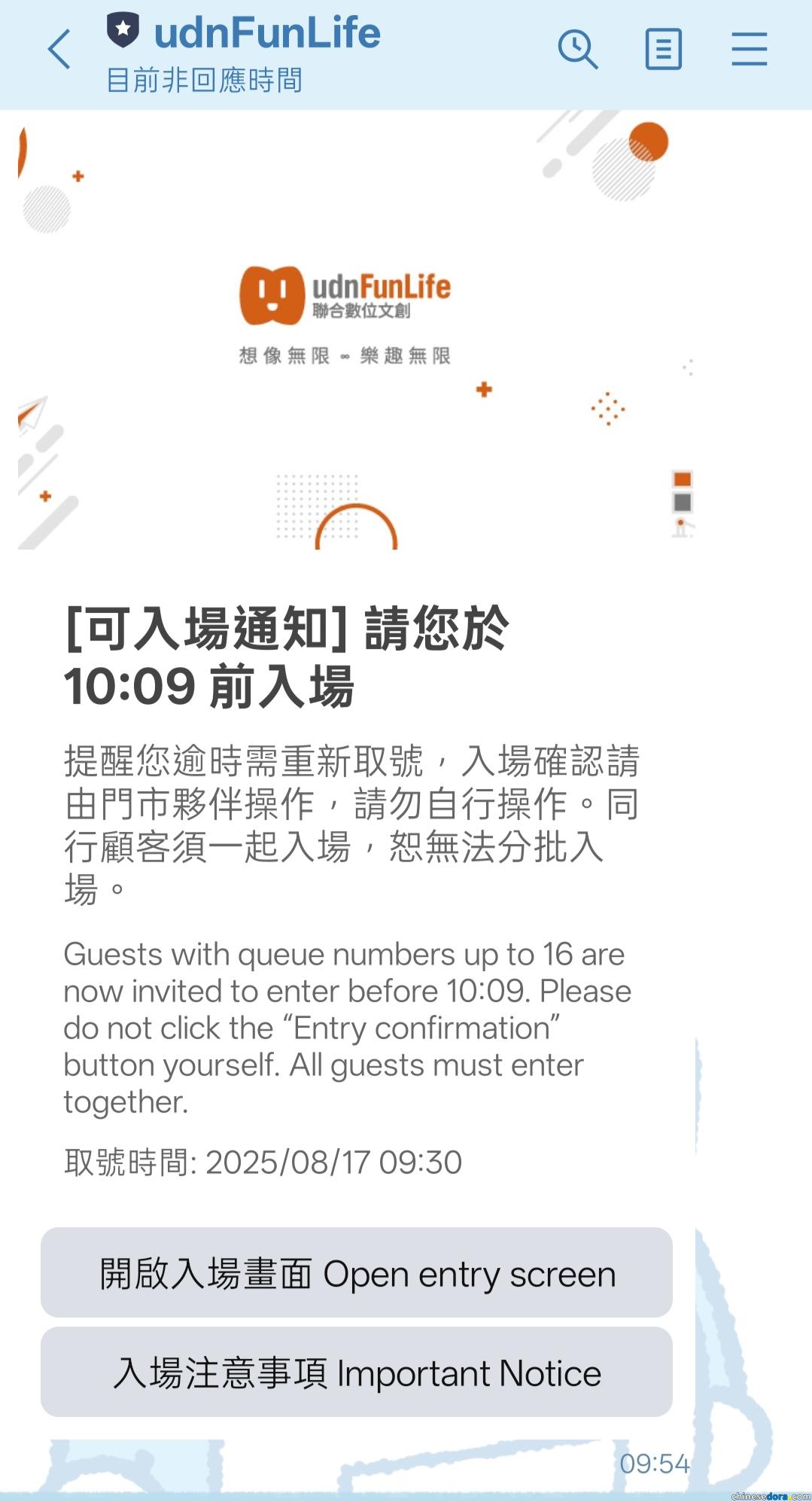View the Important Notice for entry
The image size is (812, 1502).
point(357,1373)
